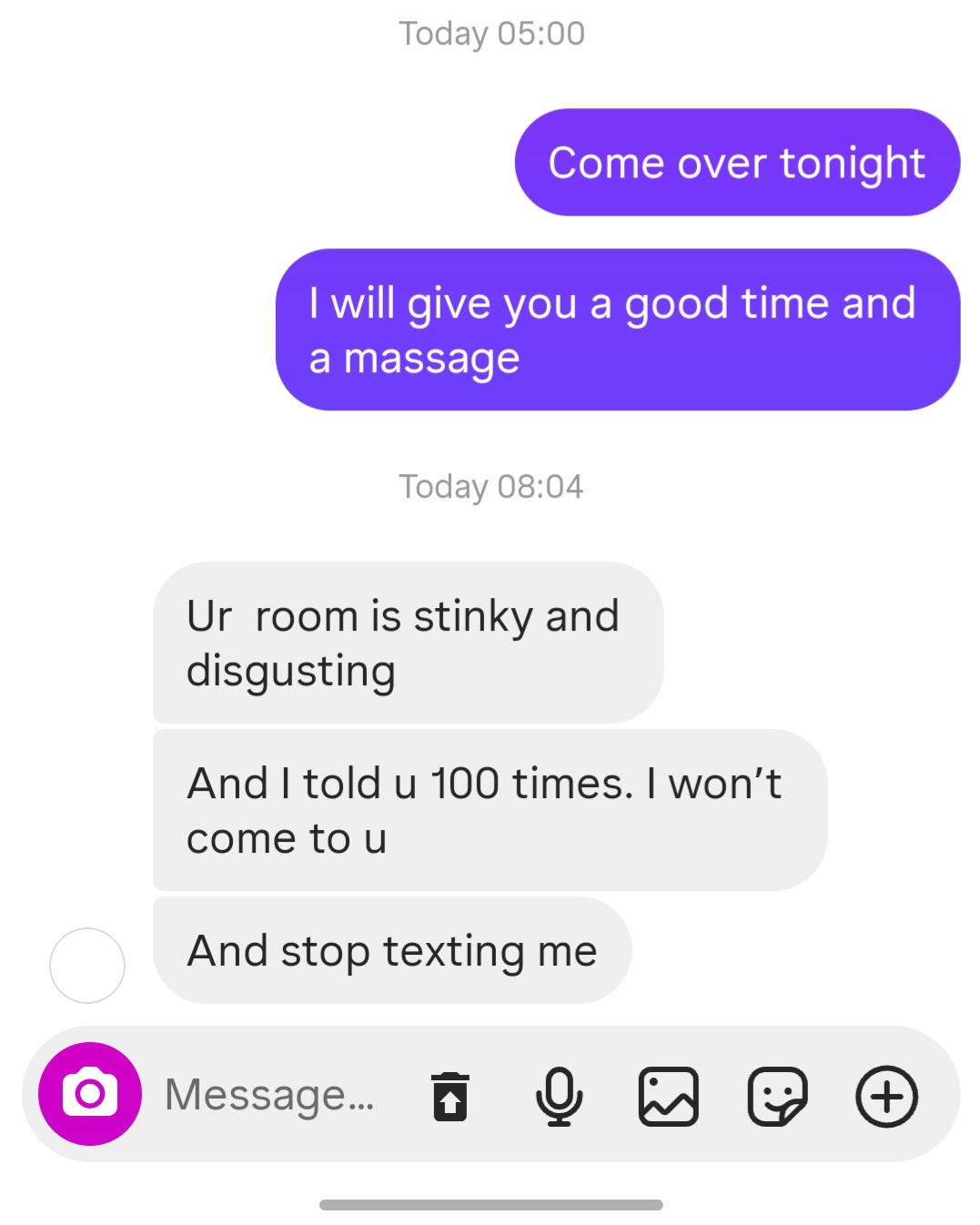Focus the Message text field
Viewport: 980px width, 1225px height.
coord(269,1095)
